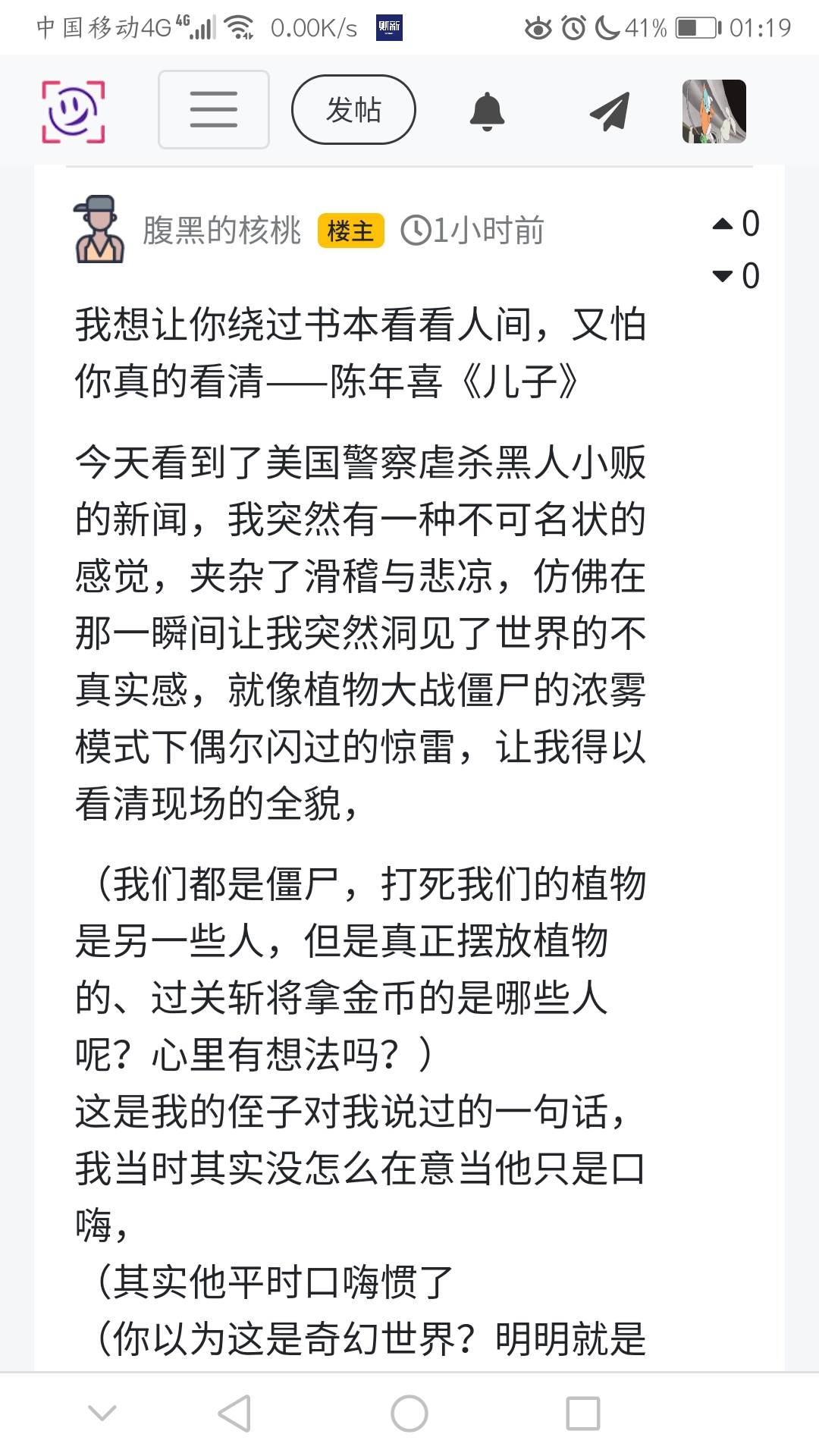This screenshot has height=1456, width=819.
Task: Open the hamburger navigation menu
Action: [213, 110]
